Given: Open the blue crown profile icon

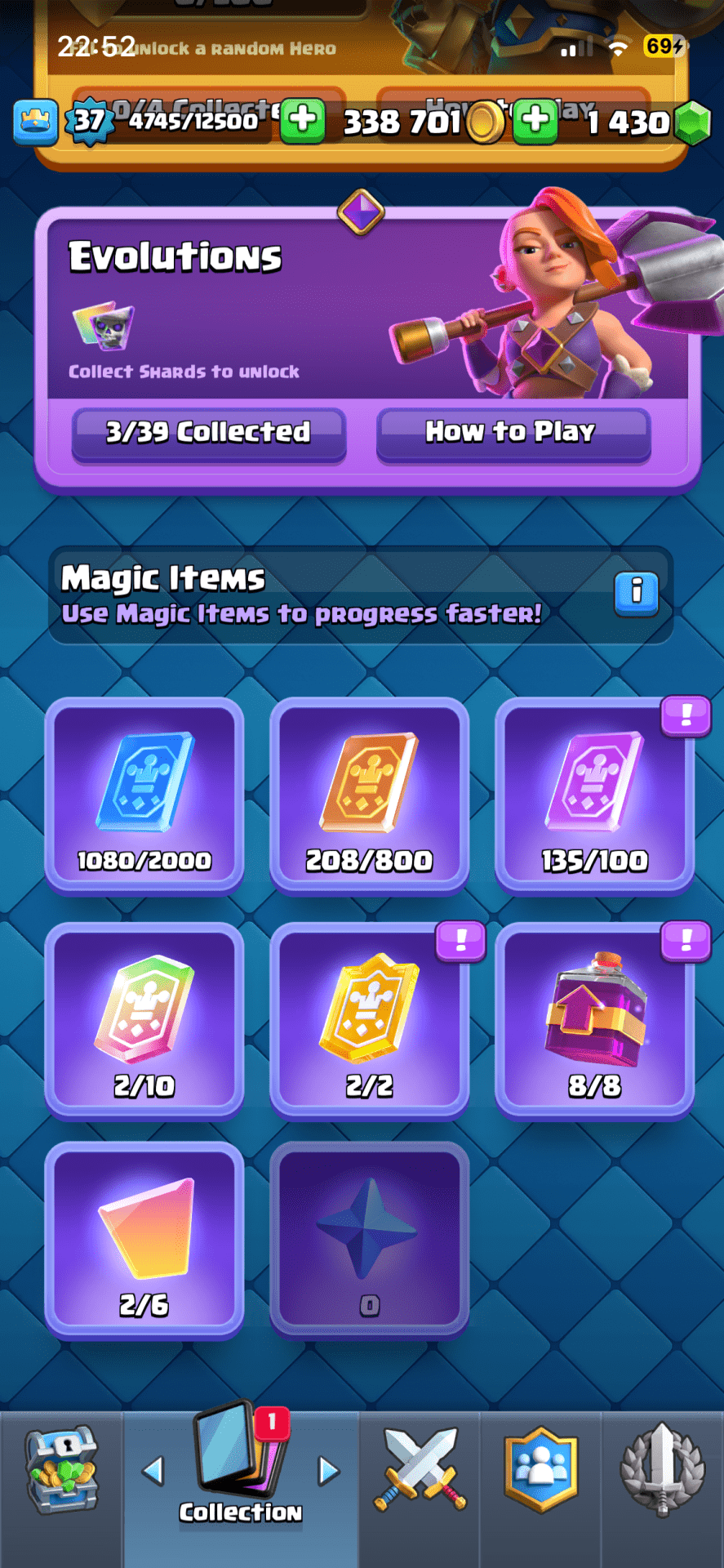Looking at the screenshot, I should [36, 122].
